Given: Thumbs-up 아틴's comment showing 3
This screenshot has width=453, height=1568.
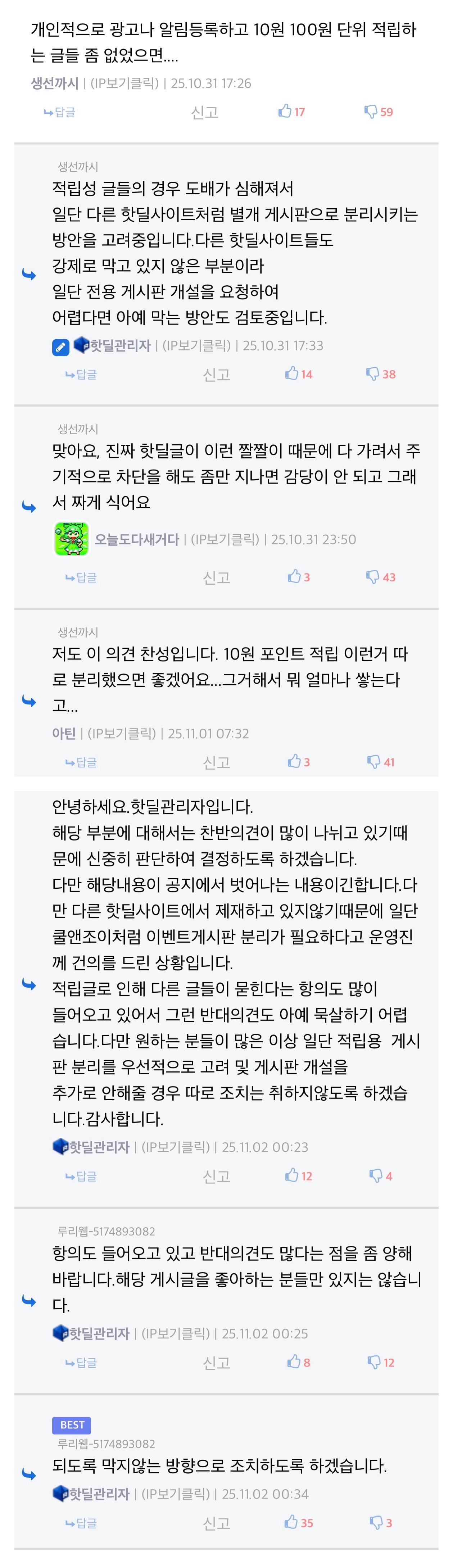Looking at the screenshot, I should click(298, 762).
